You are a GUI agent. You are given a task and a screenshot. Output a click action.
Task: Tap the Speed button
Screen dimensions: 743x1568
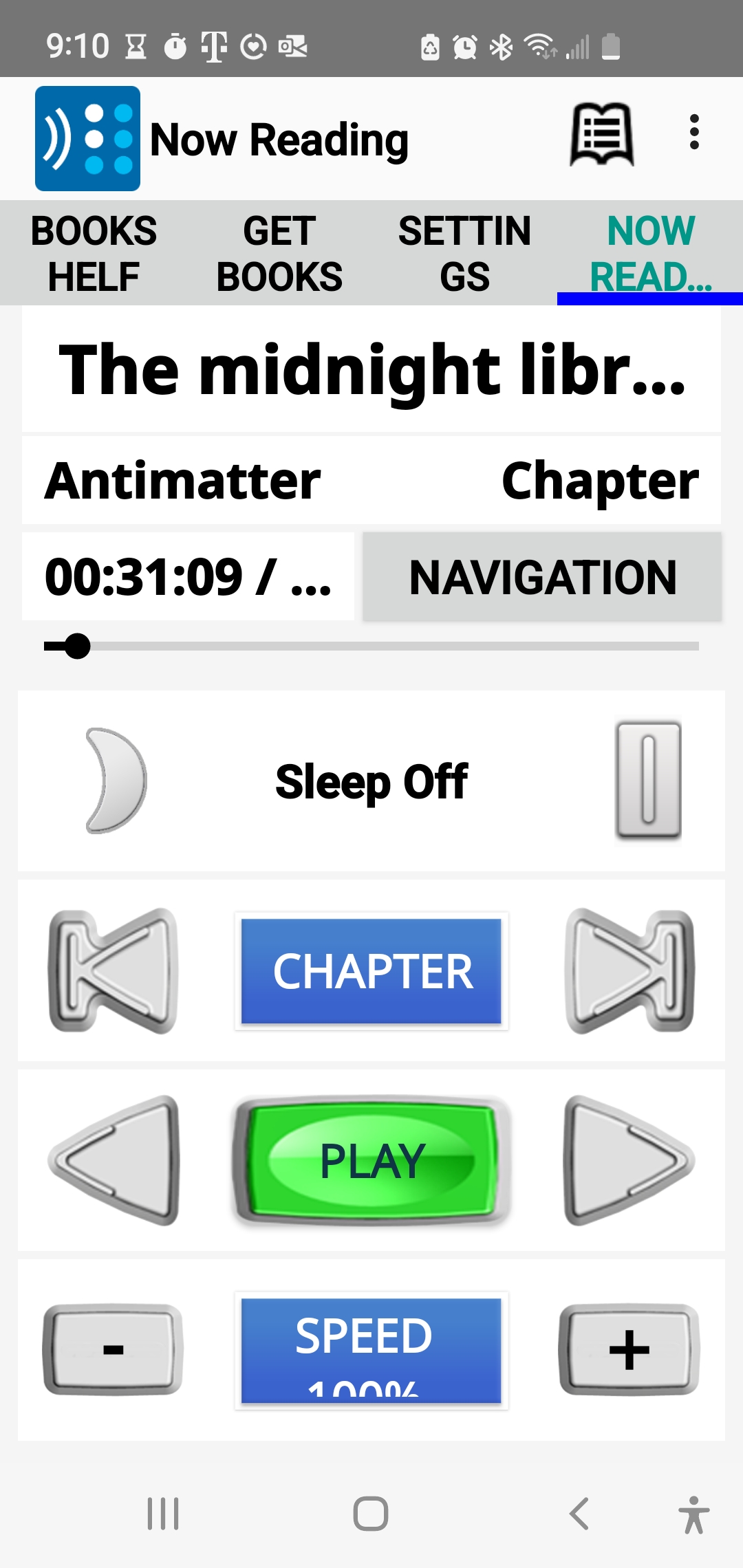(x=371, y=1350)
